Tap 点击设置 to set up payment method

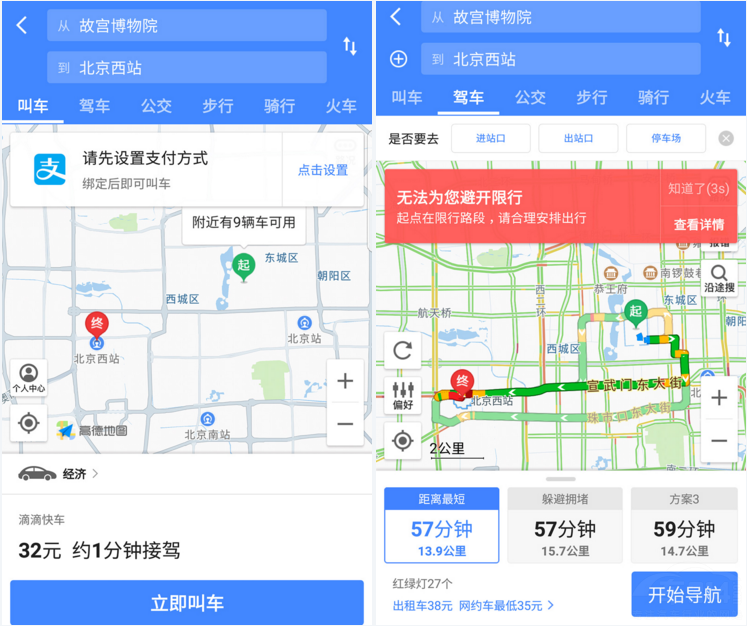pyautogui.click(x=323, y=170)
